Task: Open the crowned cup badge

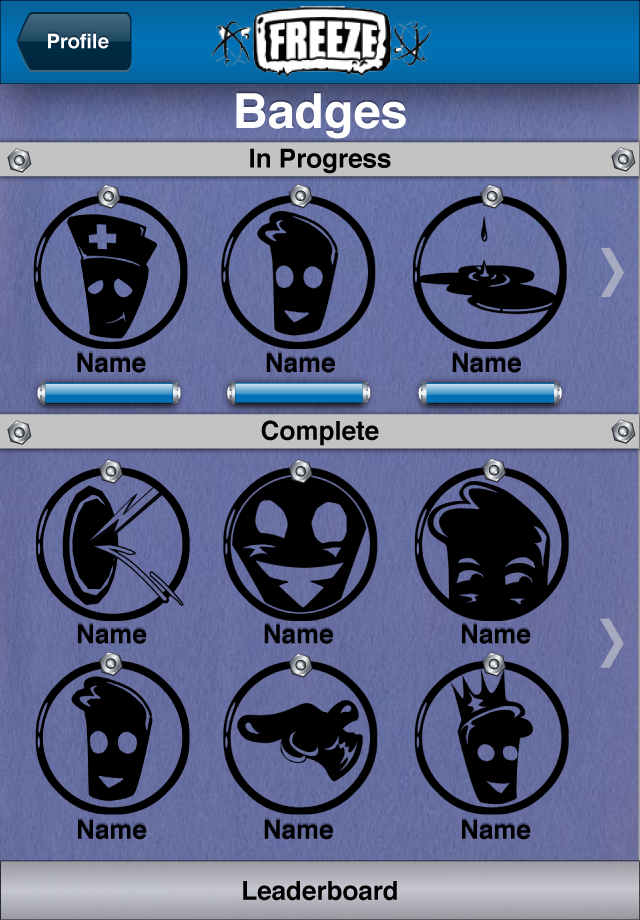Action: (x=491, y=740)
